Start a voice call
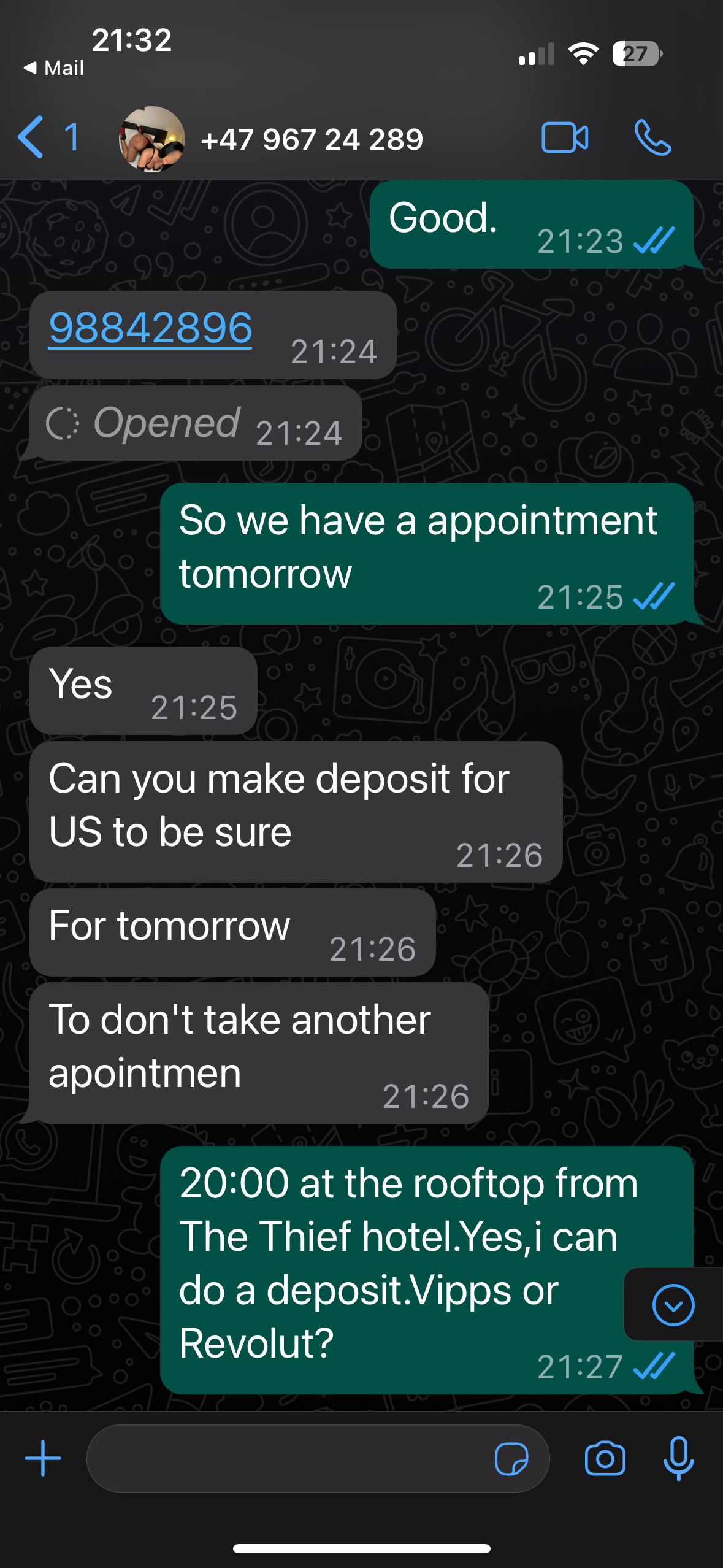Screen dimensions: 723x1568 coord(652,137)
